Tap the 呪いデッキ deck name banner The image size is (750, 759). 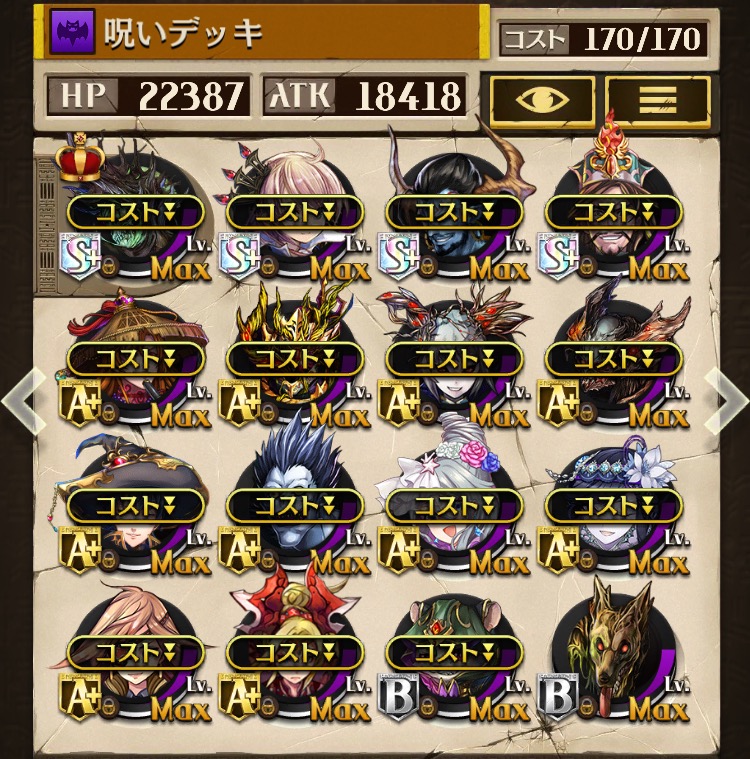click(x=264, y=33)
